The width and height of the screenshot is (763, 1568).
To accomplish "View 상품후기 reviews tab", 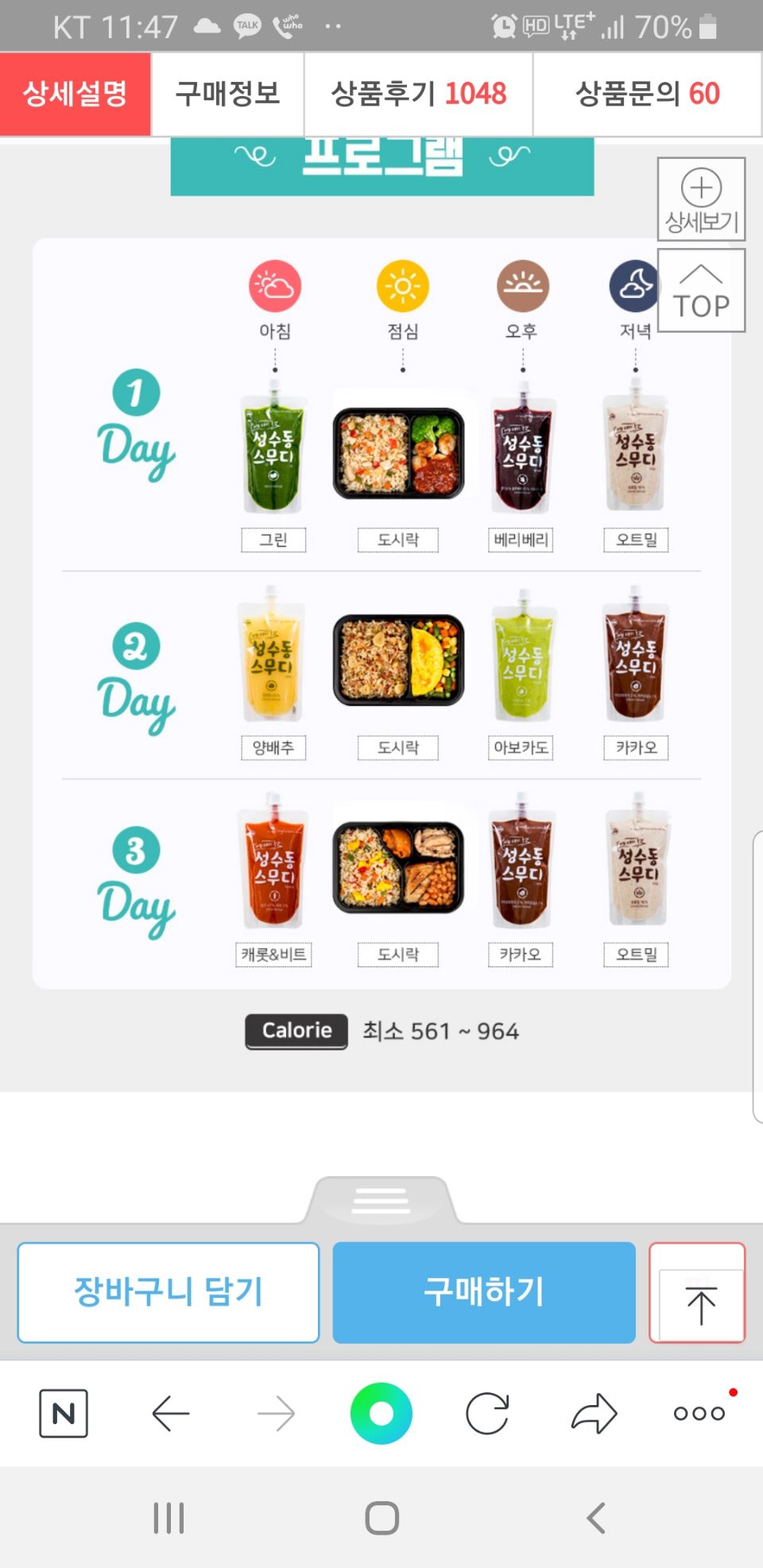I will tap(418, 94).
